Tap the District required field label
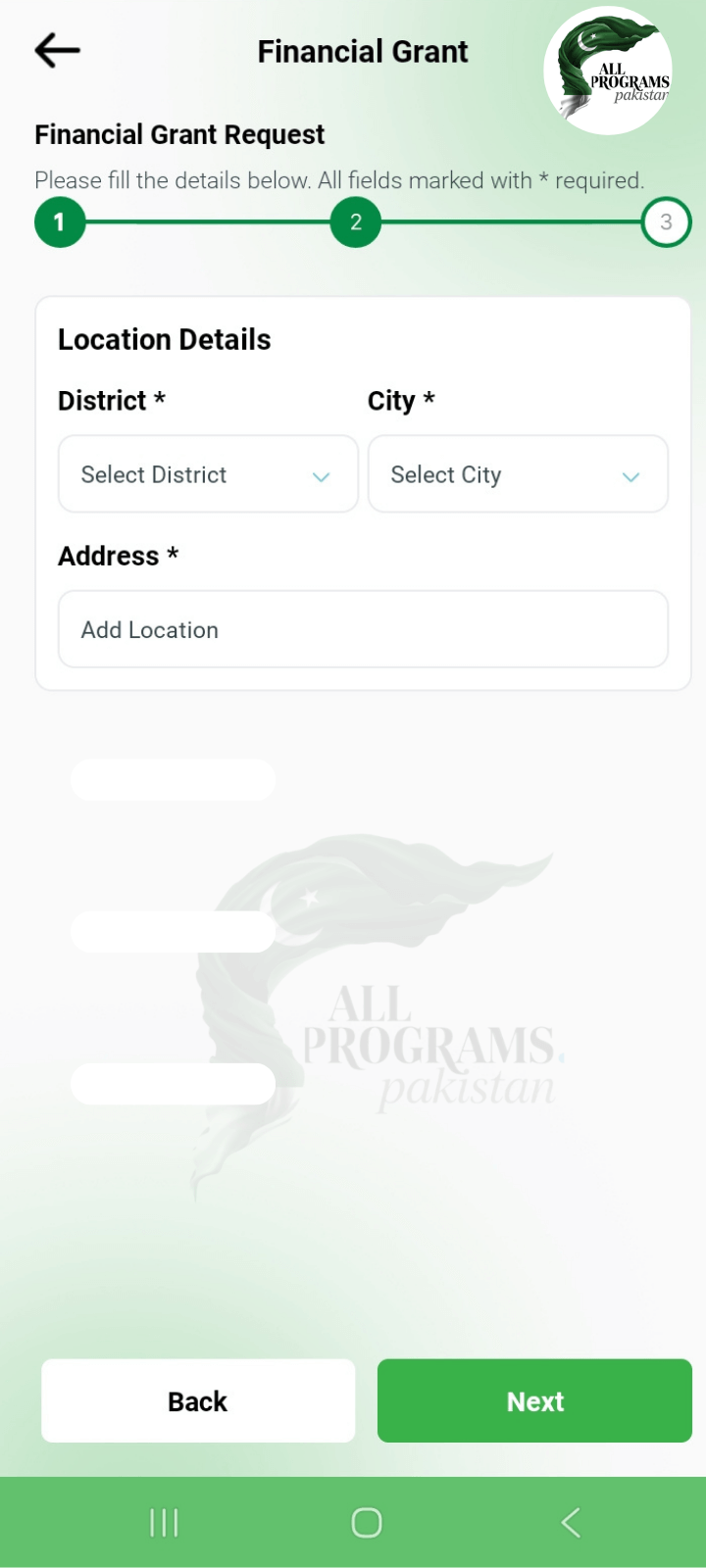 click(x=111, y=400)
